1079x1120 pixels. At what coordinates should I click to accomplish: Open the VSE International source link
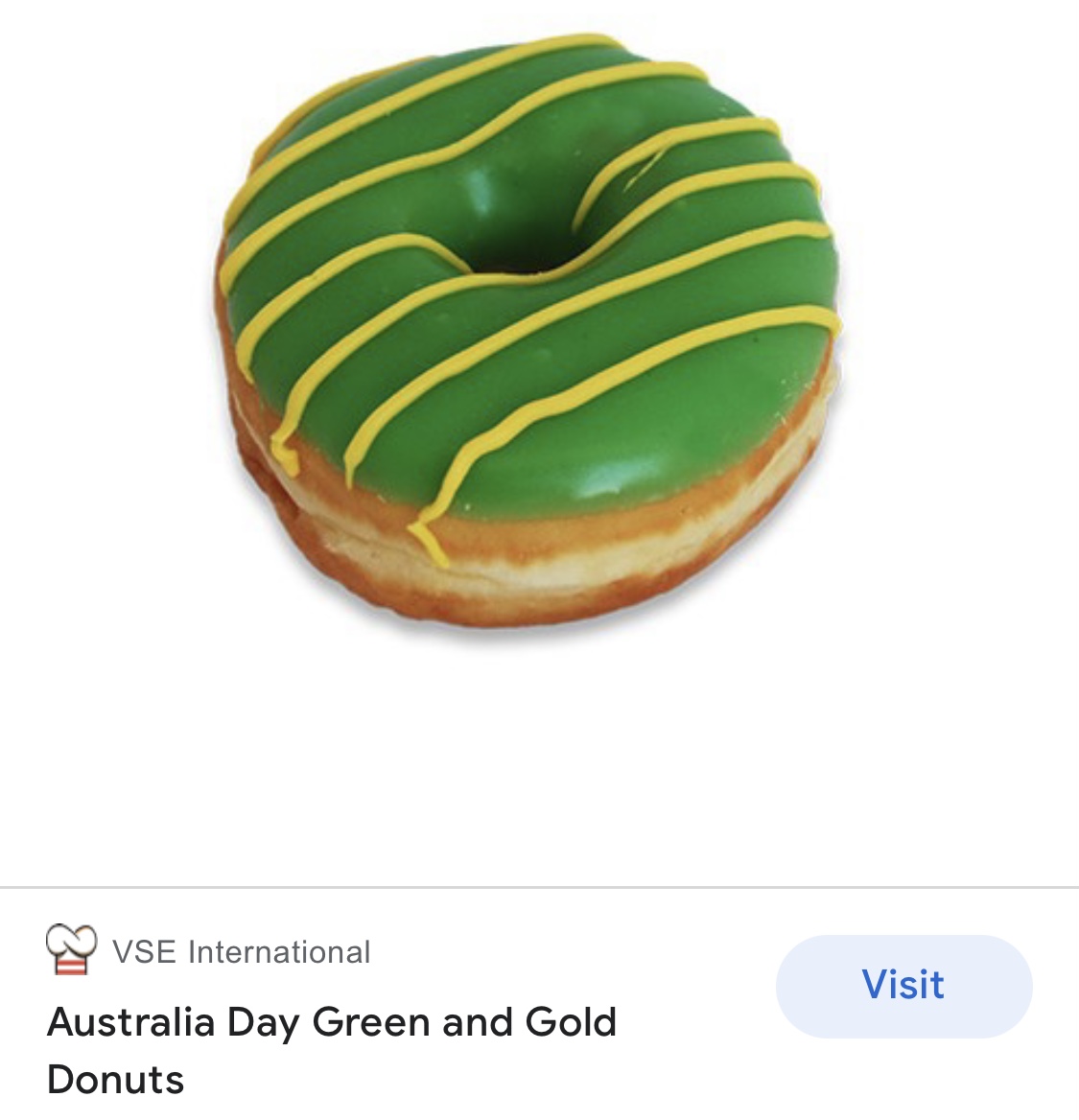240,952
